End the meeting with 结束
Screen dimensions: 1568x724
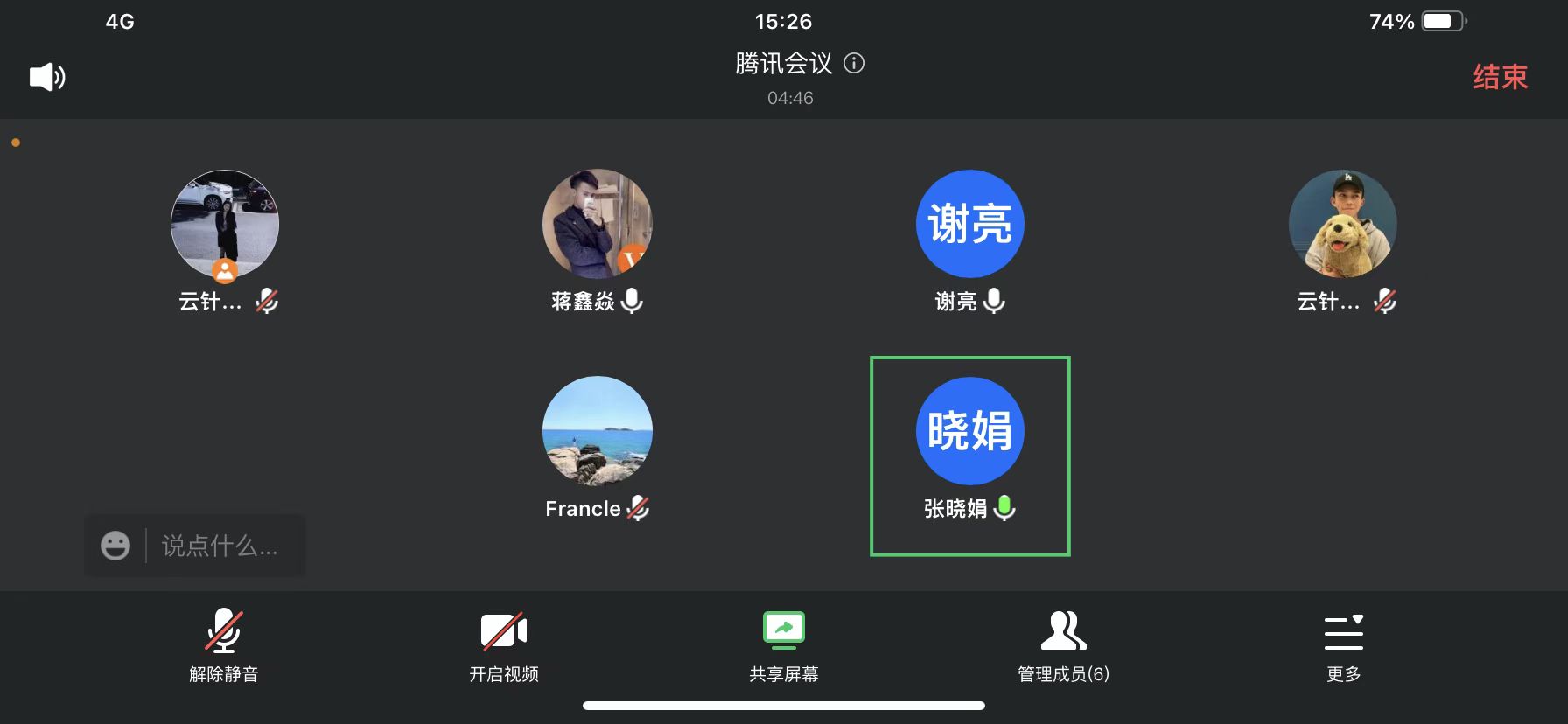[1500, 77]
